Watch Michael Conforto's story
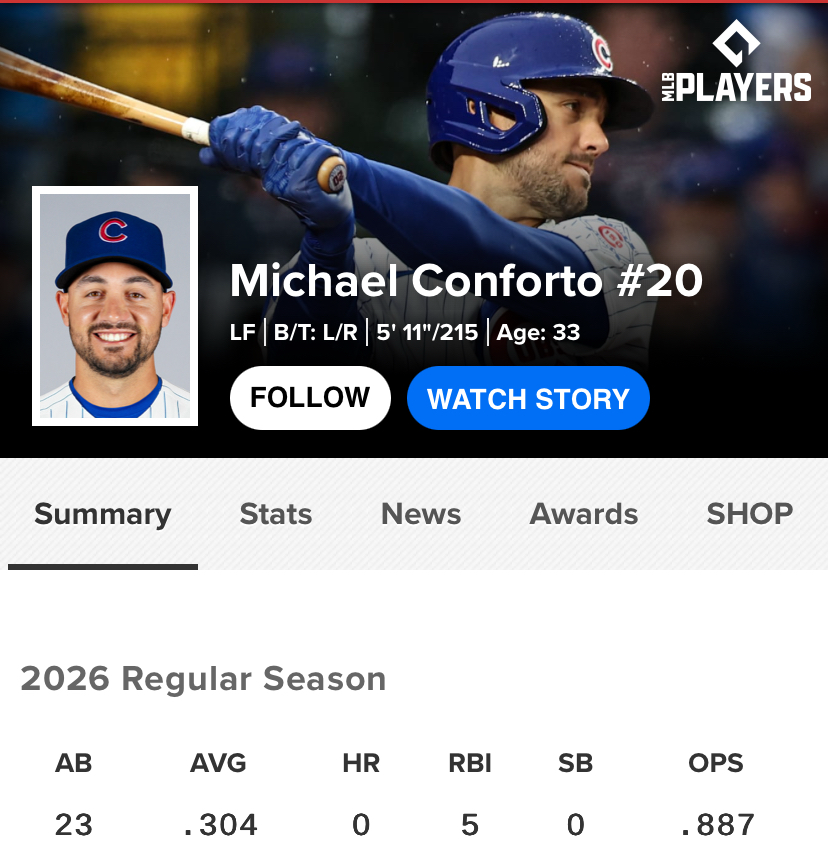The height and width of the screenshot is (867, 828). coord(528,398)
